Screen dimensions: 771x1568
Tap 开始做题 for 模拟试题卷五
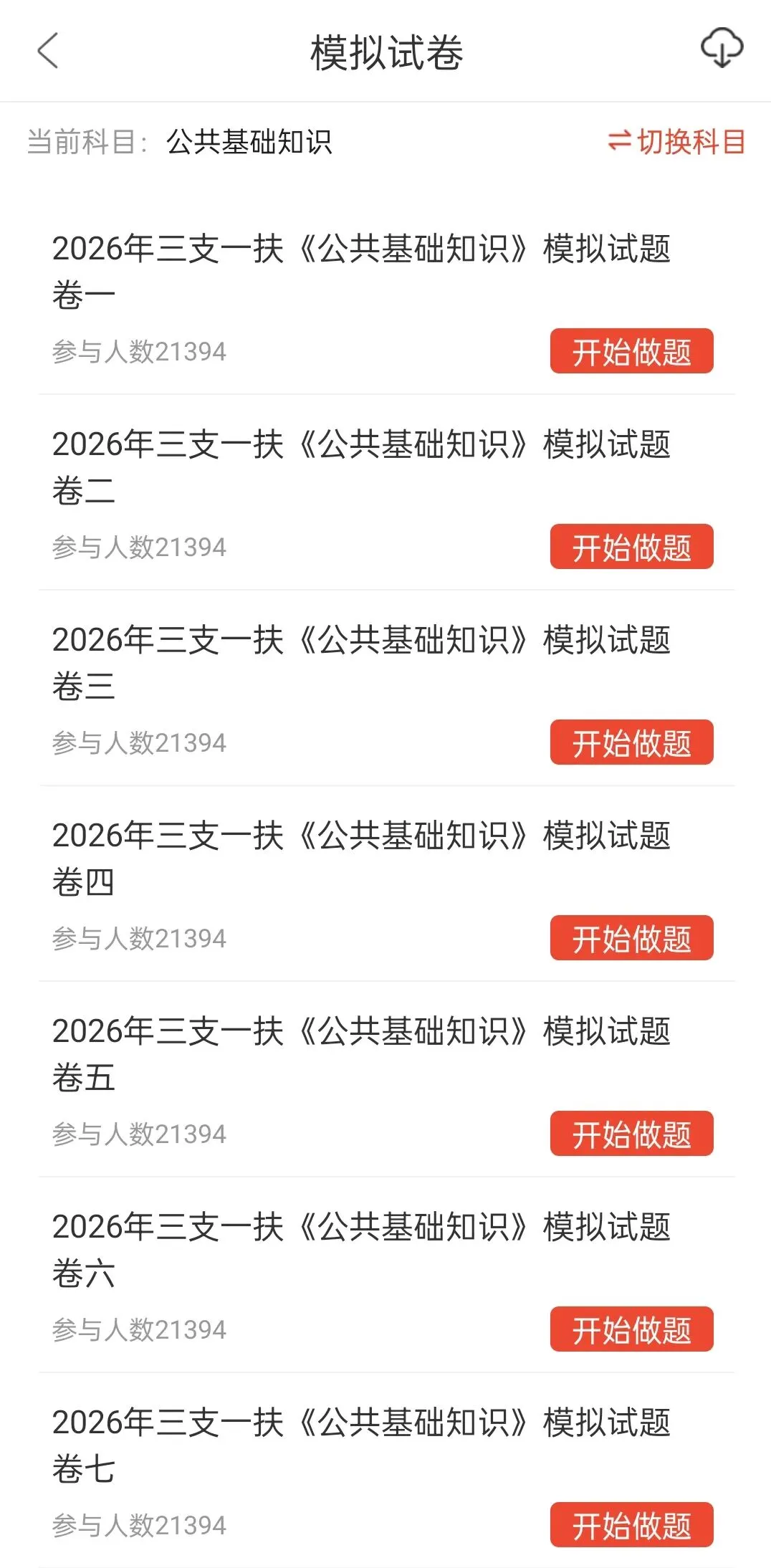(x=631, y=1134)
